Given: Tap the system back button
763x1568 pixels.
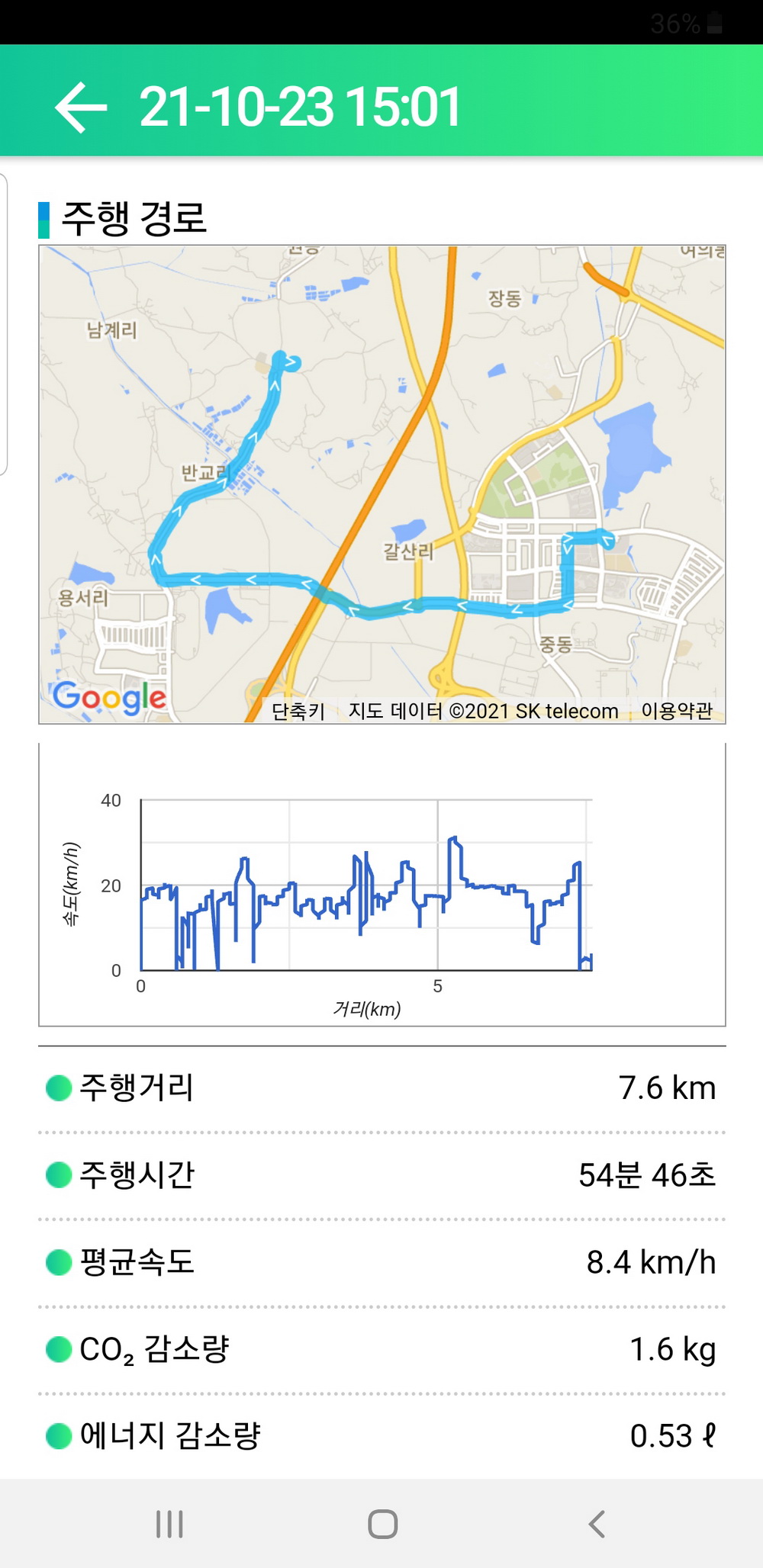Looking at the screenshot, I should click(597, 1524).
